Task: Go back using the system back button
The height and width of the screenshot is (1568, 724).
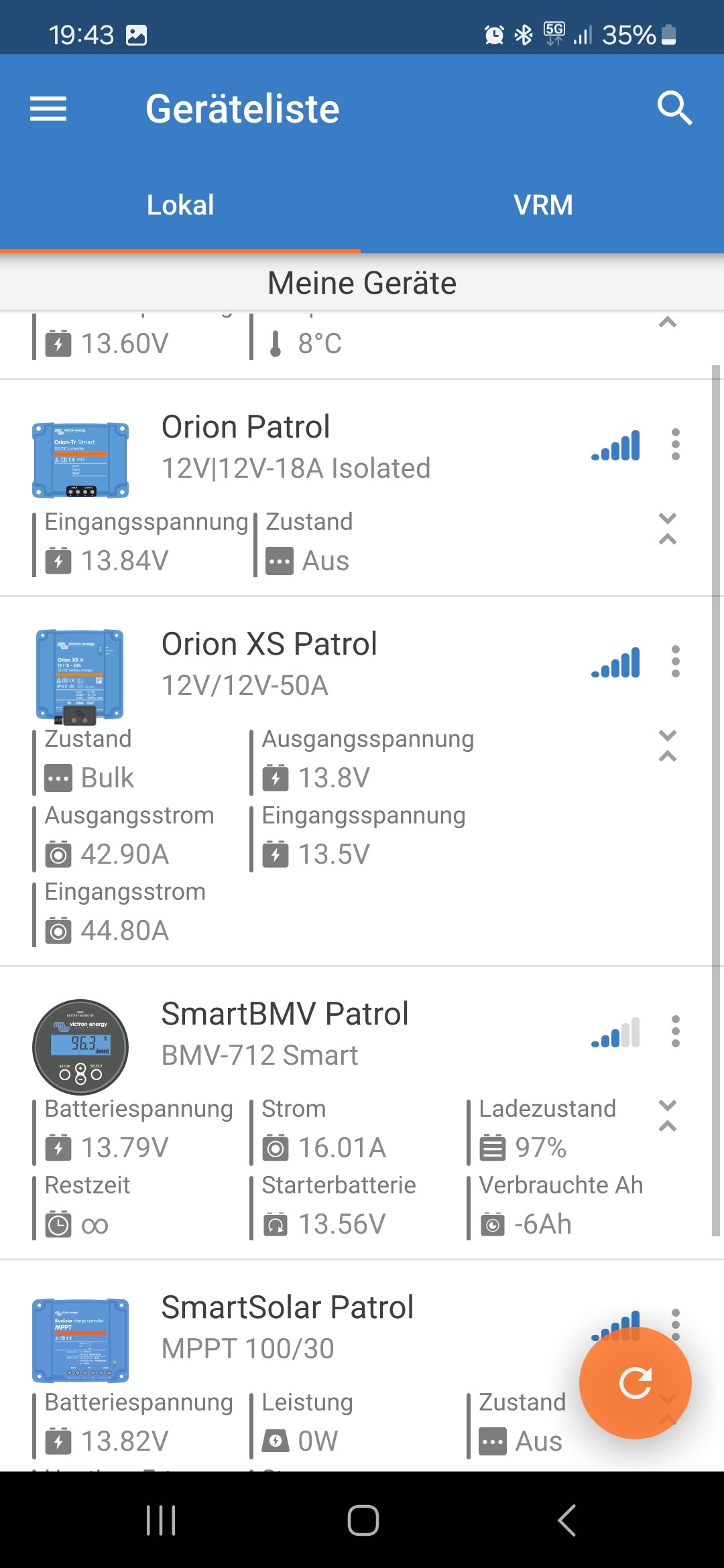Action: (567, 1520)
